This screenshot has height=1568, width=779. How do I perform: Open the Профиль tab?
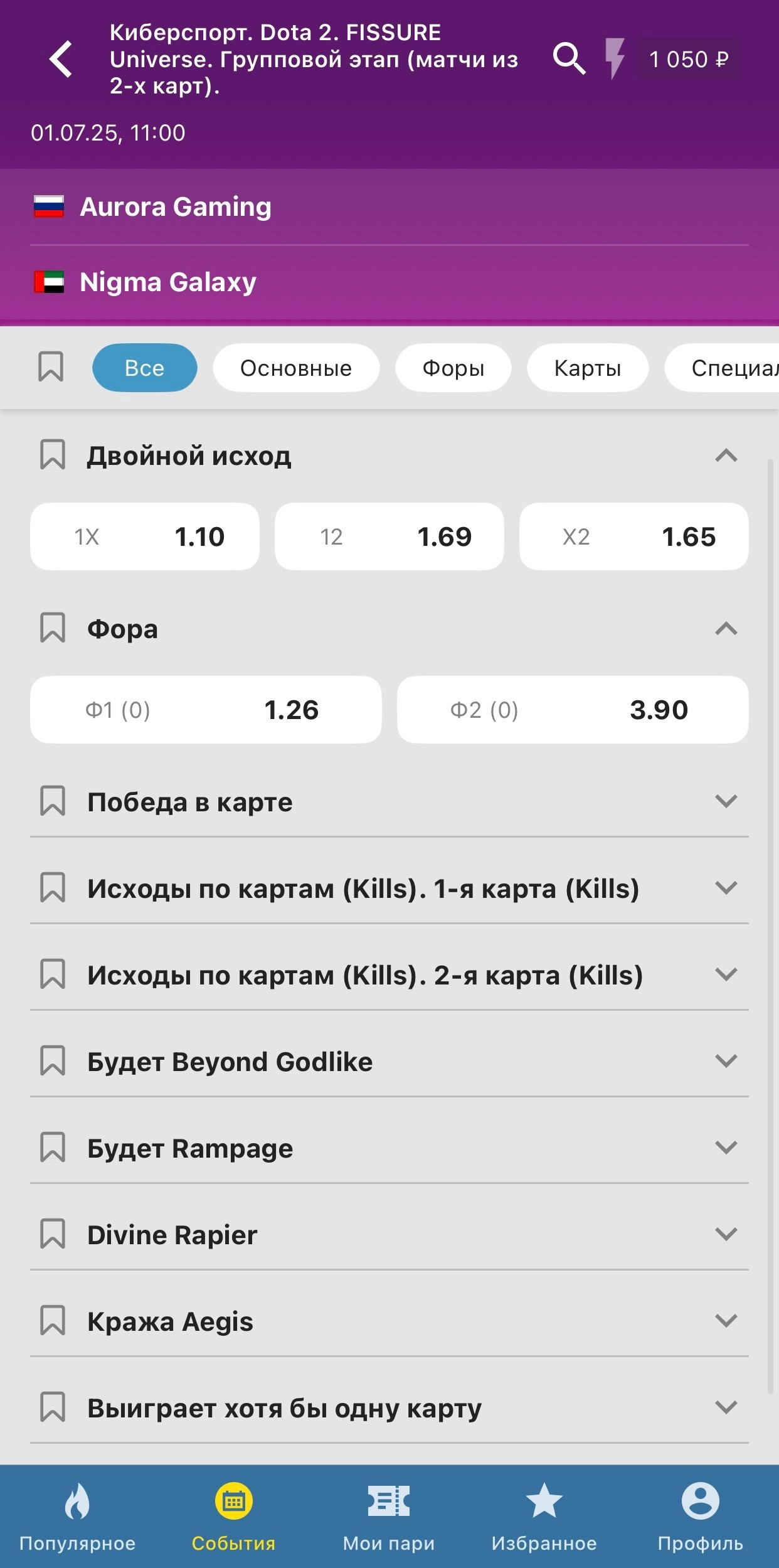pyautogui.click(x=701, y=1517)
